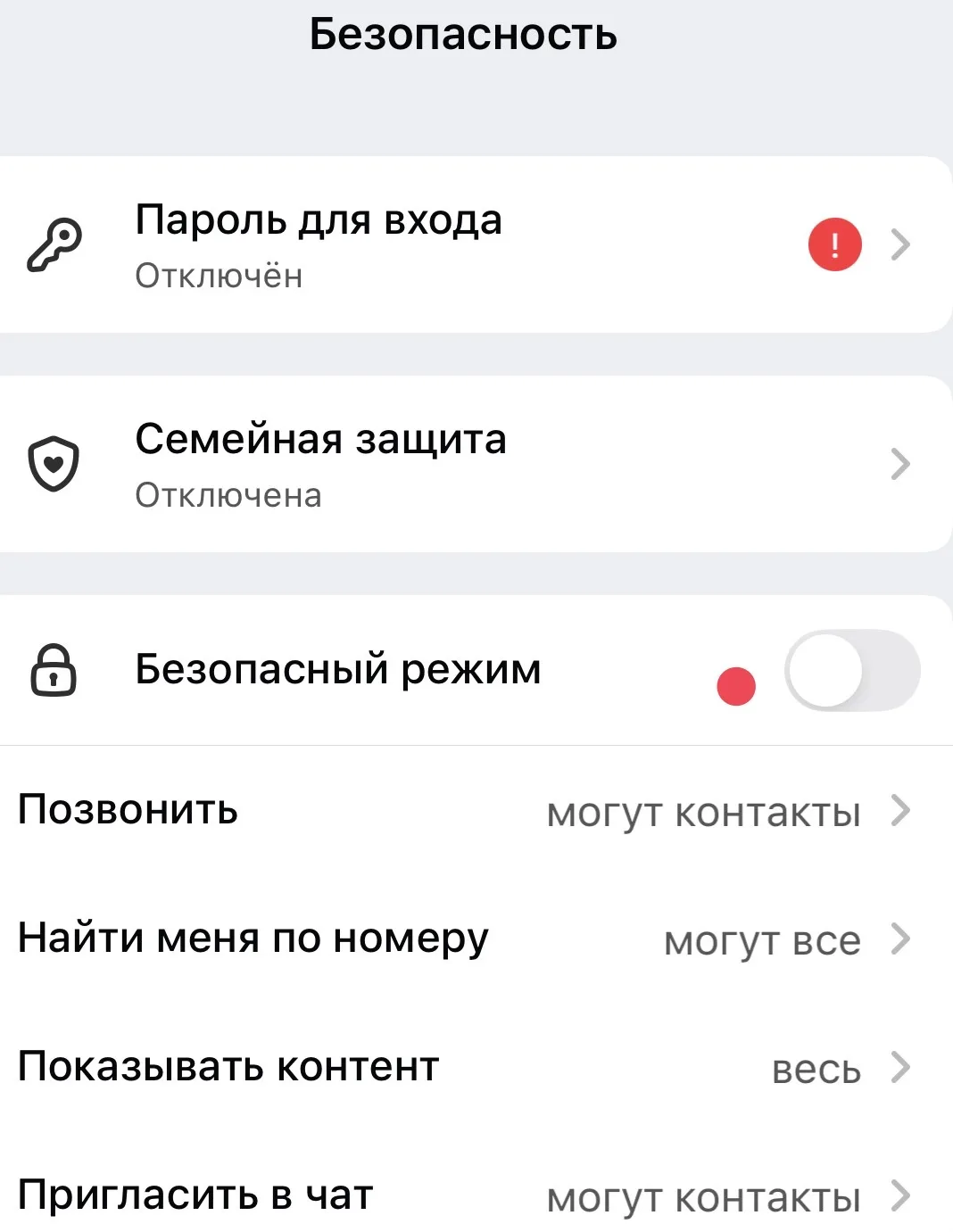Open the Позвонить privacy setting
Screen dimensions: 953x1232
pyautogui.click(x=476, y=811)
